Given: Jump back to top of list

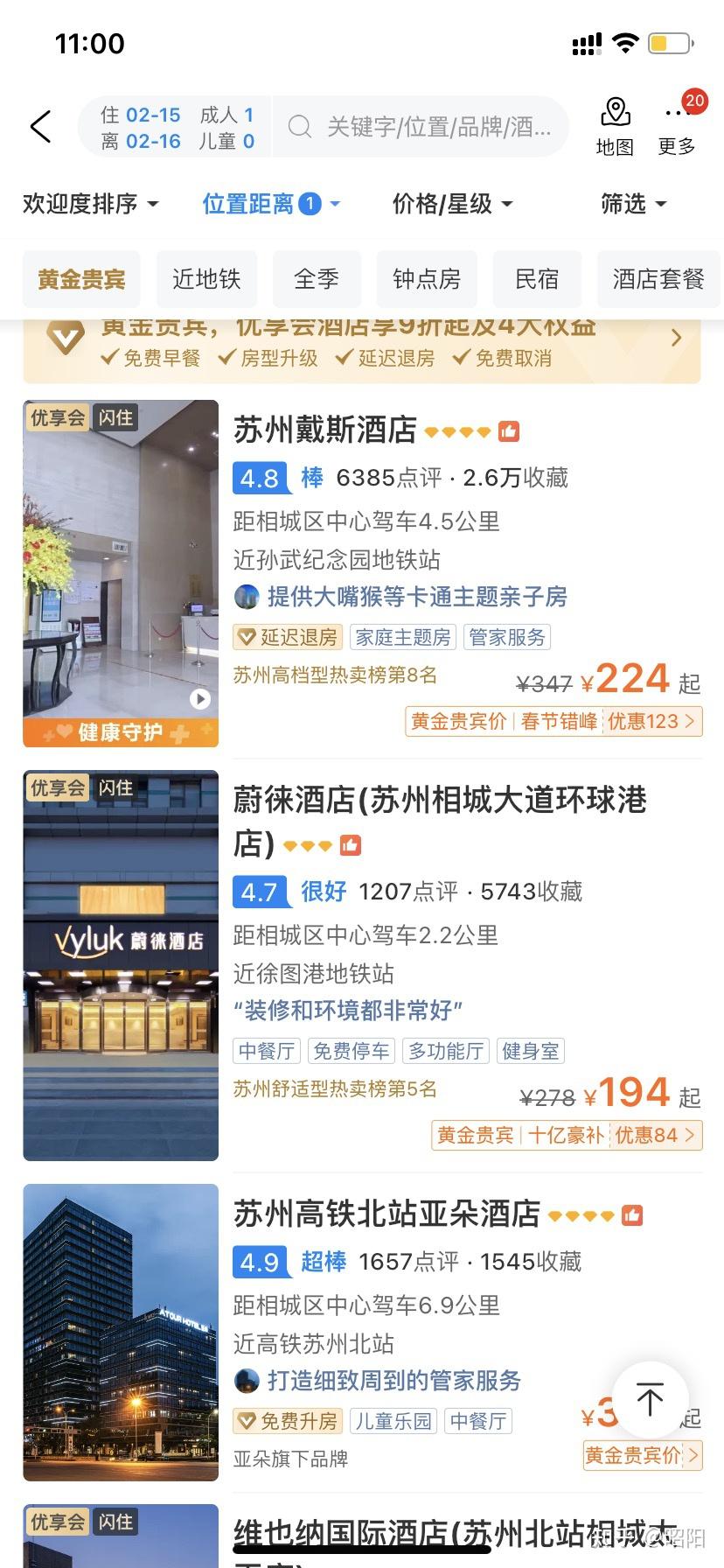Looking at the screenshot, I should click(x=650, y=1399).
